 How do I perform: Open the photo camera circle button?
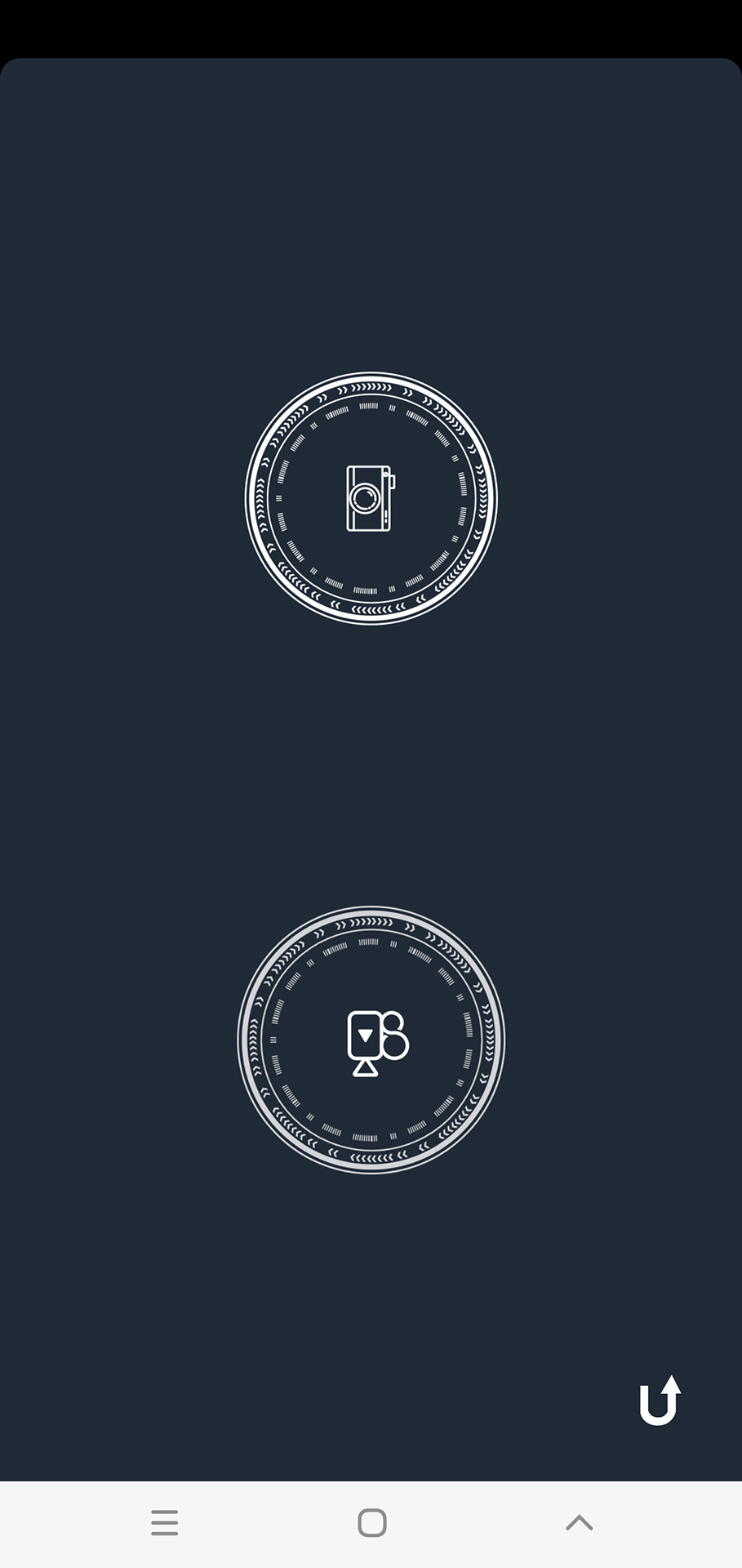(371, 498)
